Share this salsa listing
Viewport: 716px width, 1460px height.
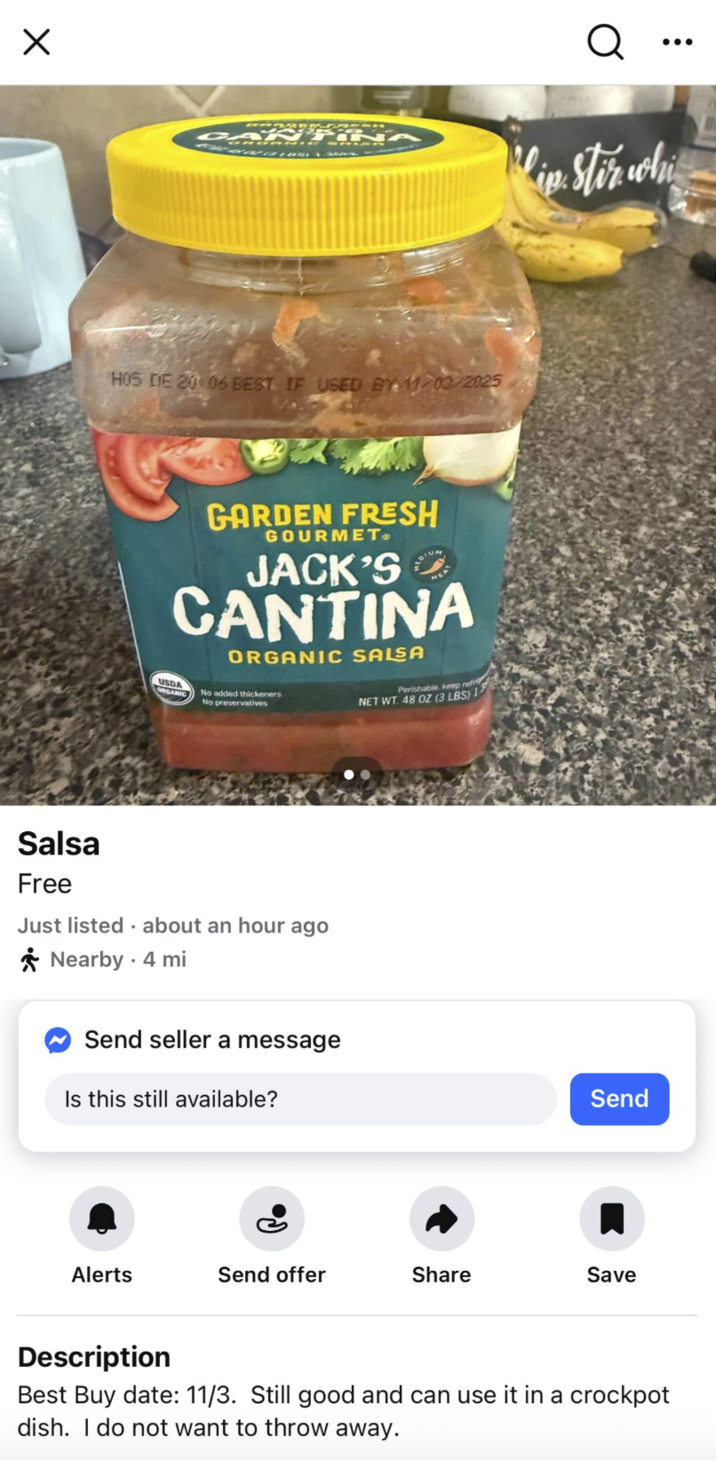tap(442, 1219)
